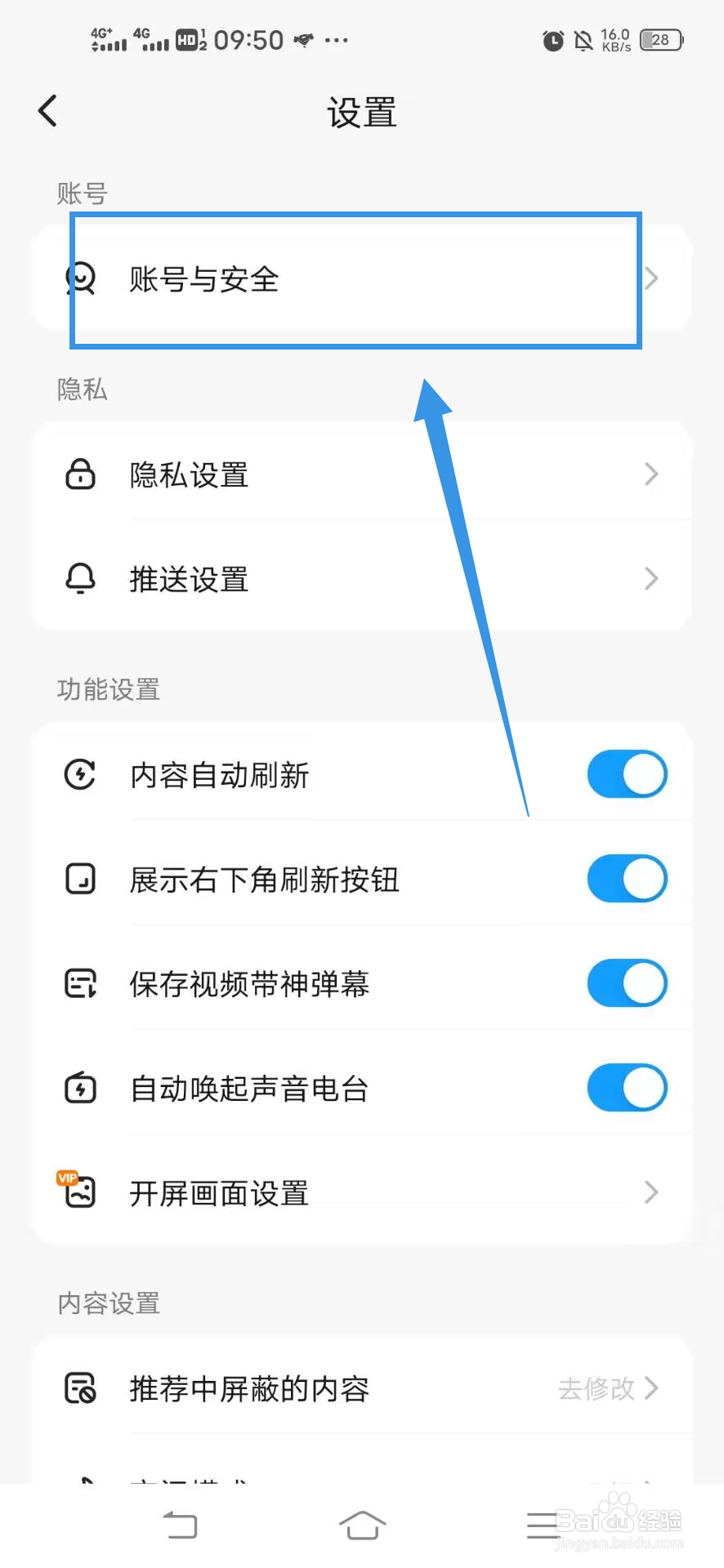
Task: Disable 自动唤起声音电台
Action: [627, 1088]
